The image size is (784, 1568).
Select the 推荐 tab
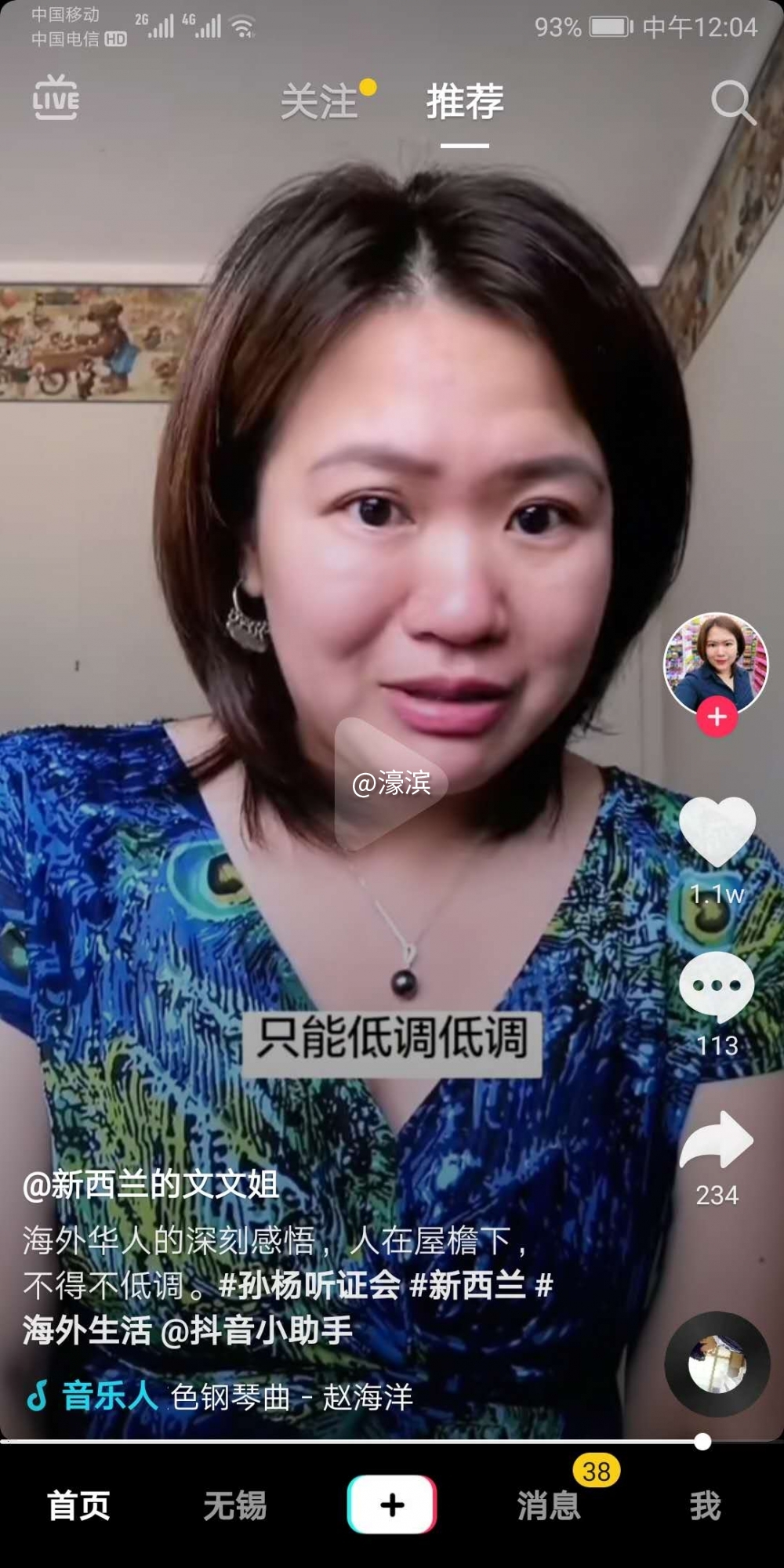pos(465,102)
